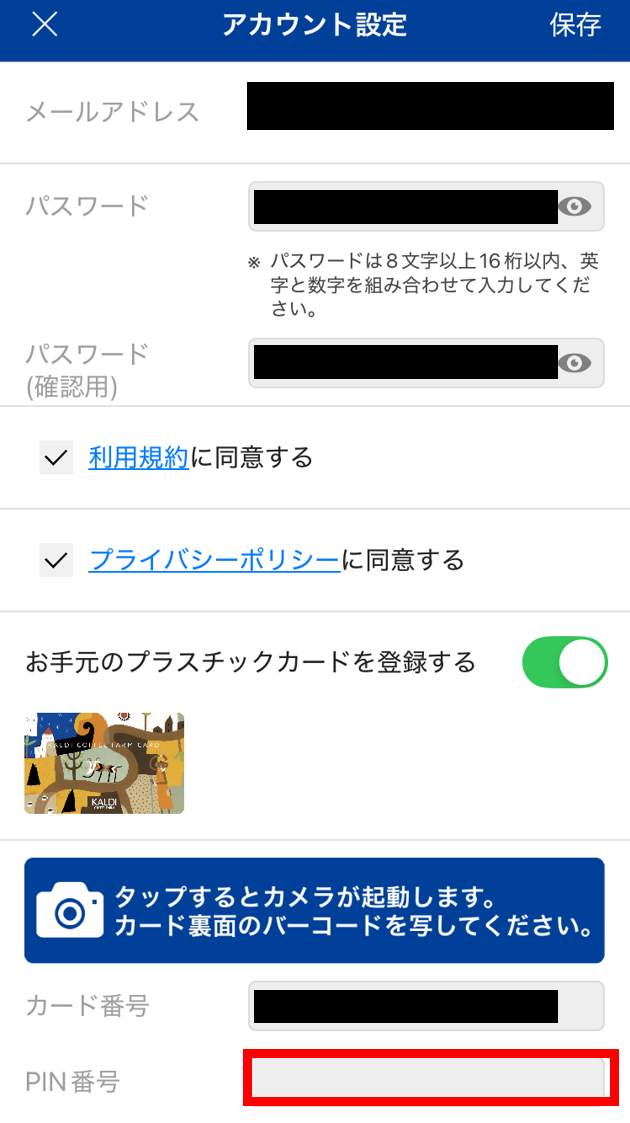Open the プライバシーポリシー link

tap(215, 560)
